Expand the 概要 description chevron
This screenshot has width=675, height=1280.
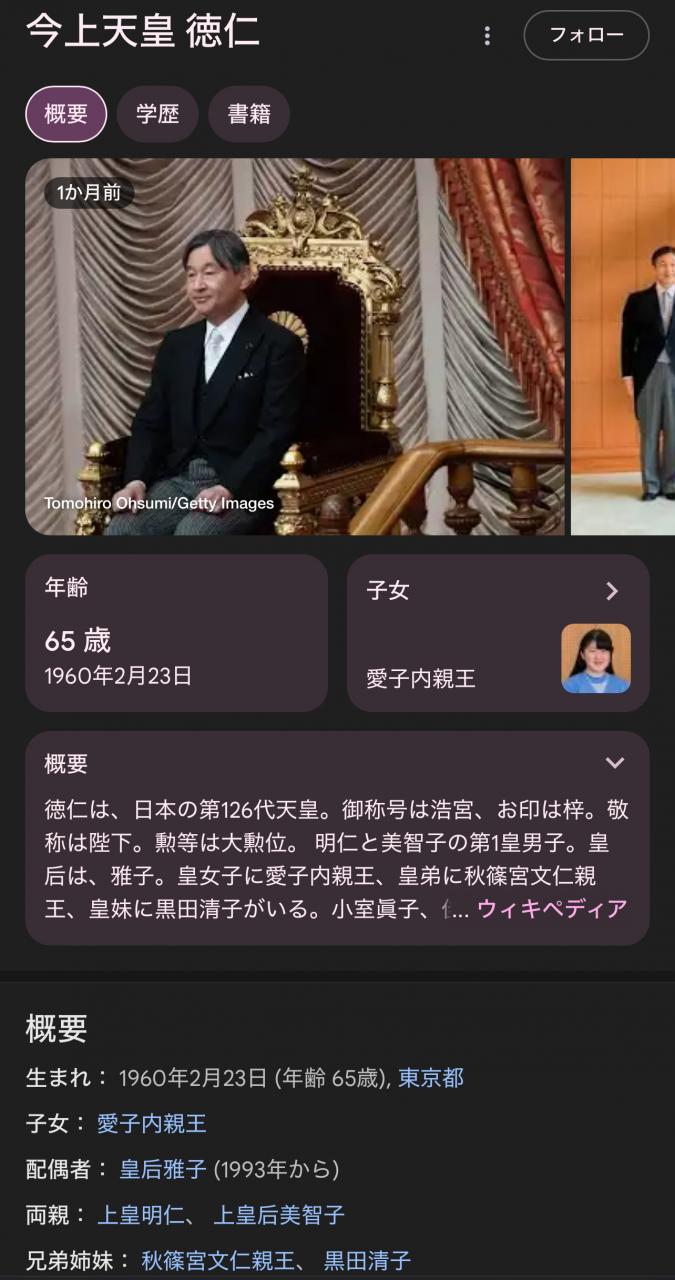[x=615, y=763]
